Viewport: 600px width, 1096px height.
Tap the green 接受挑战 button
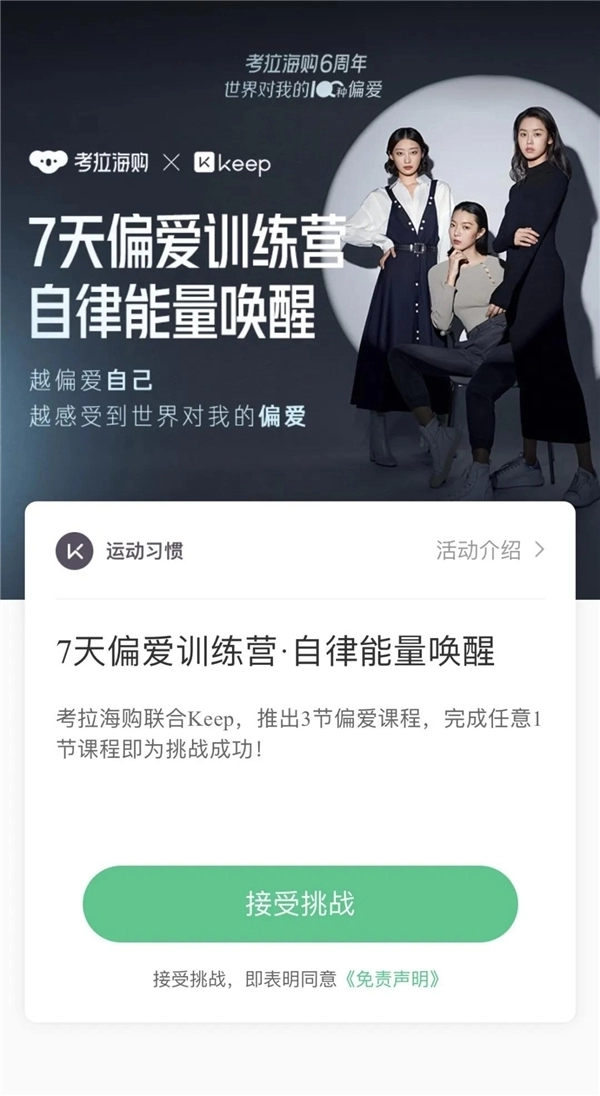(x=300, y=904)
